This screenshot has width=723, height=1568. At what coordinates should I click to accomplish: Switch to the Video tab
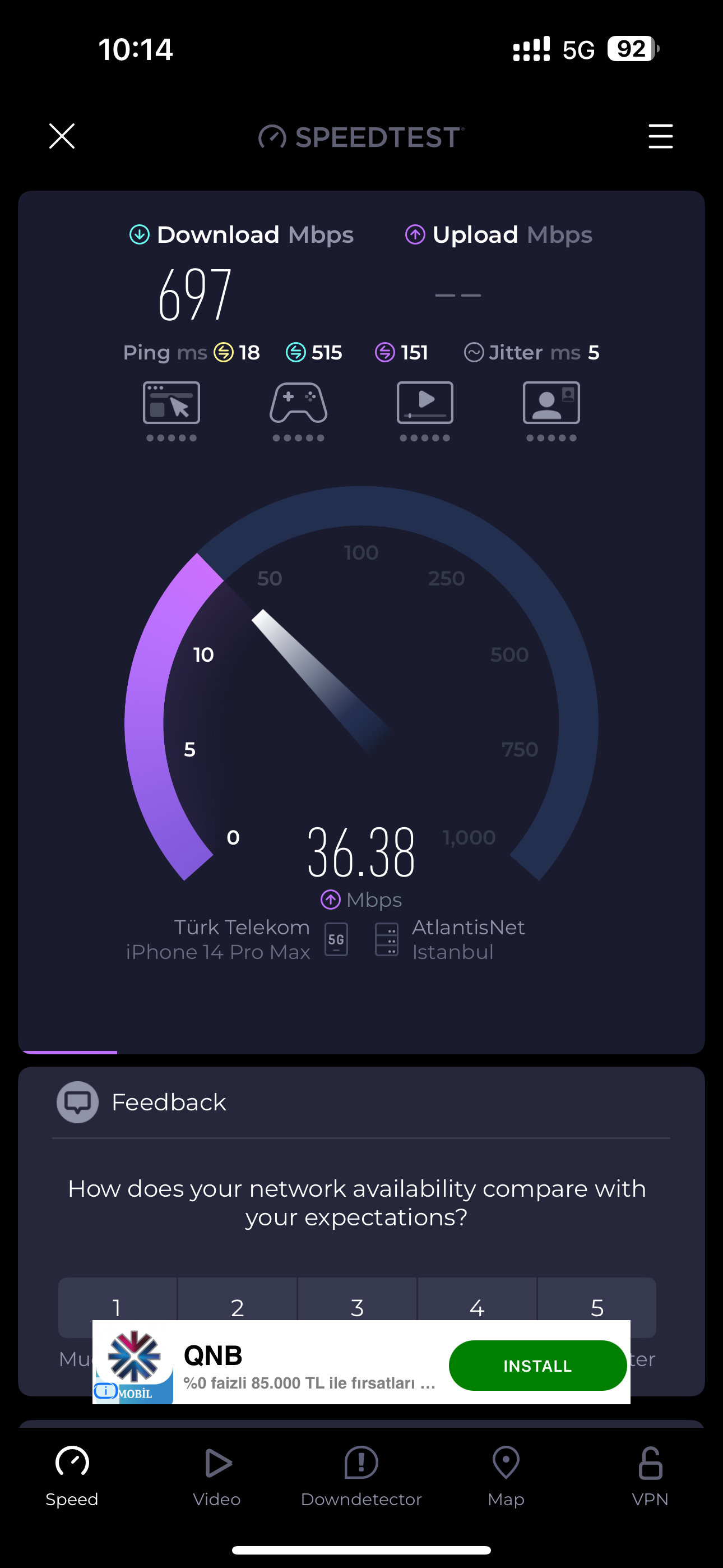point(217,1477)
